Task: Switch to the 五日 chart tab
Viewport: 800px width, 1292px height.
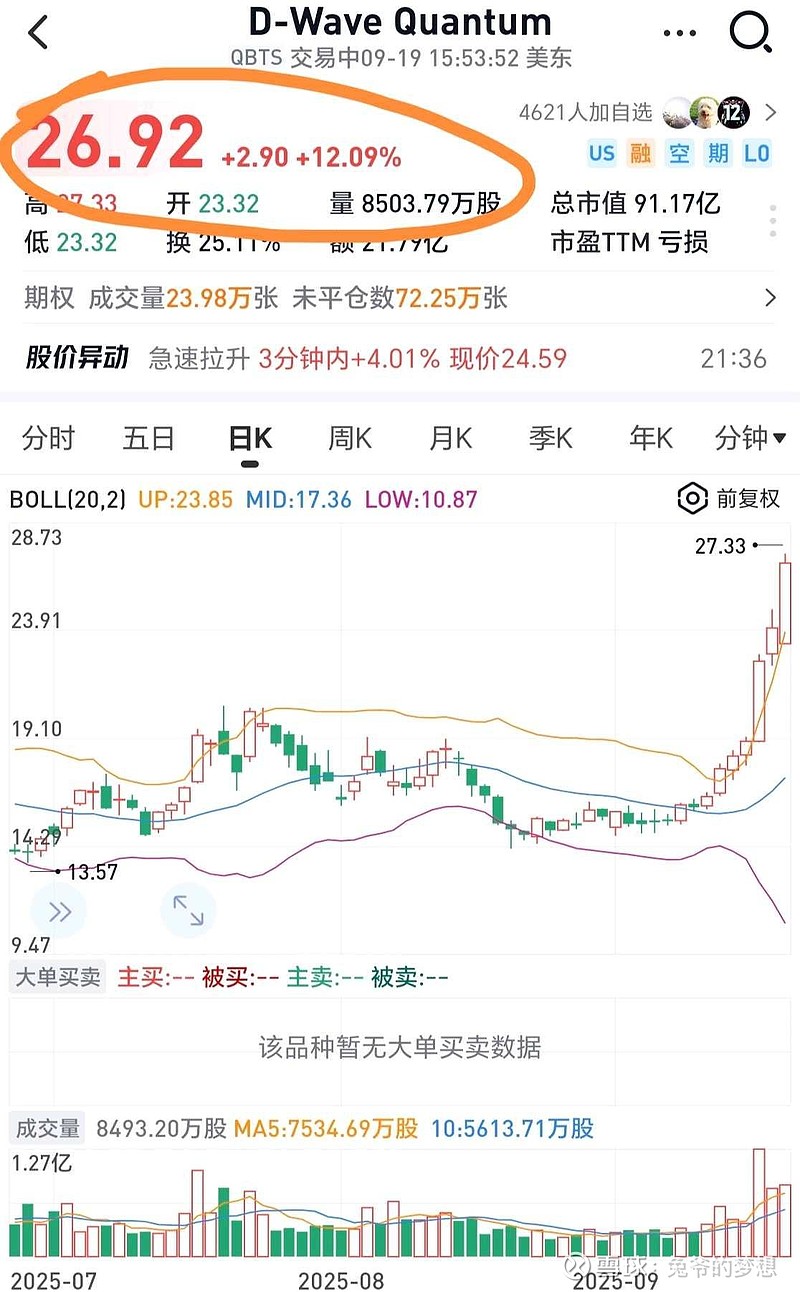Action: [x=148, y=438]
